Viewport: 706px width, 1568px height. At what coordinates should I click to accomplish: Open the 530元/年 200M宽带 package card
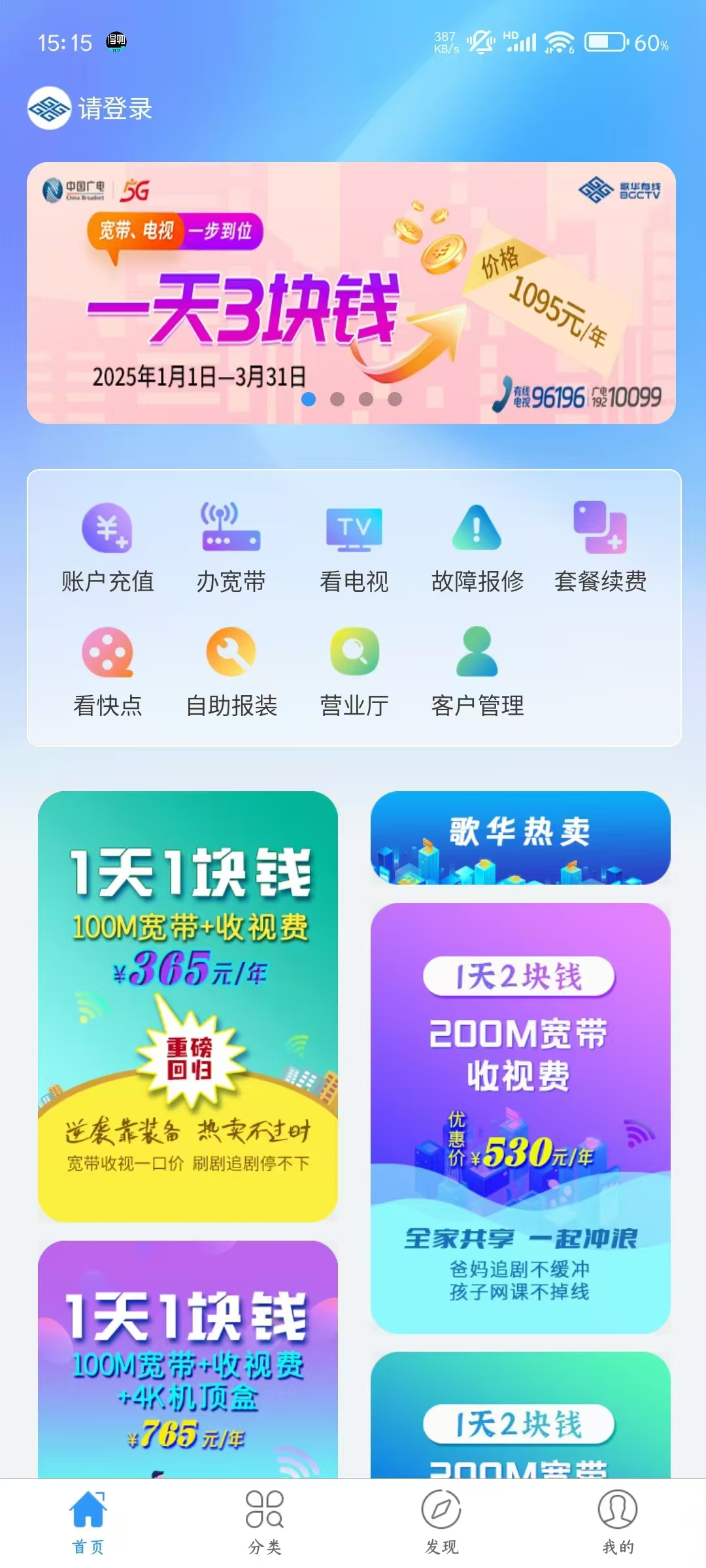(x=520, y=1117)
